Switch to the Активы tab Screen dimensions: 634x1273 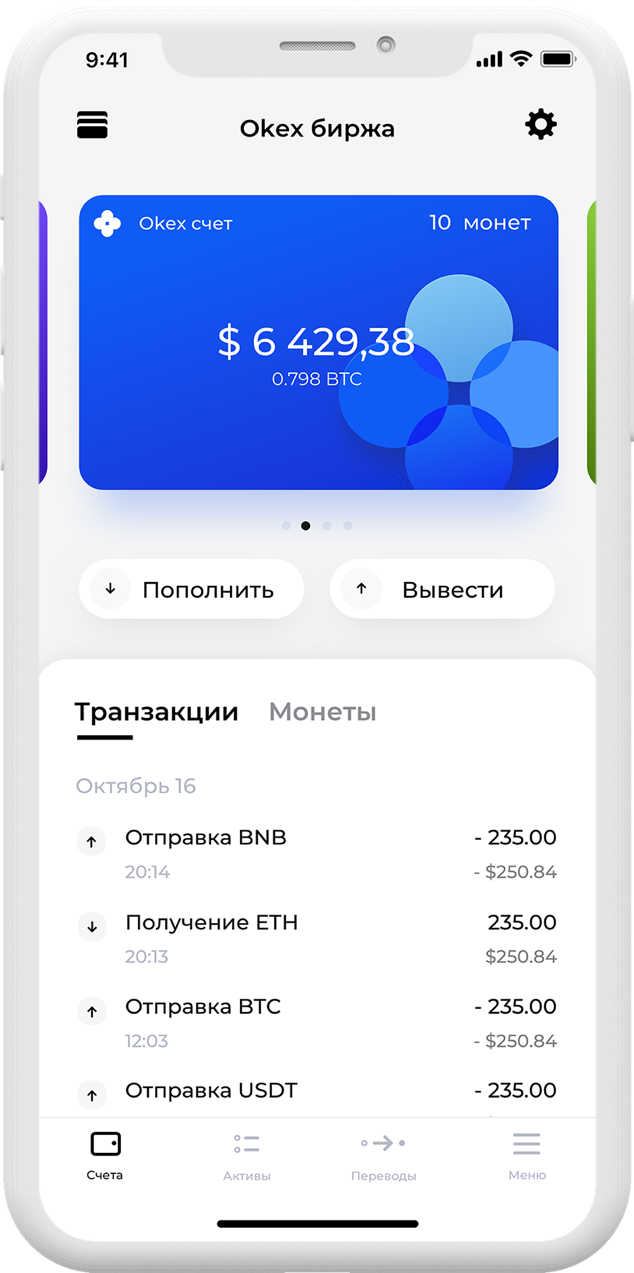coord(247,1156)
